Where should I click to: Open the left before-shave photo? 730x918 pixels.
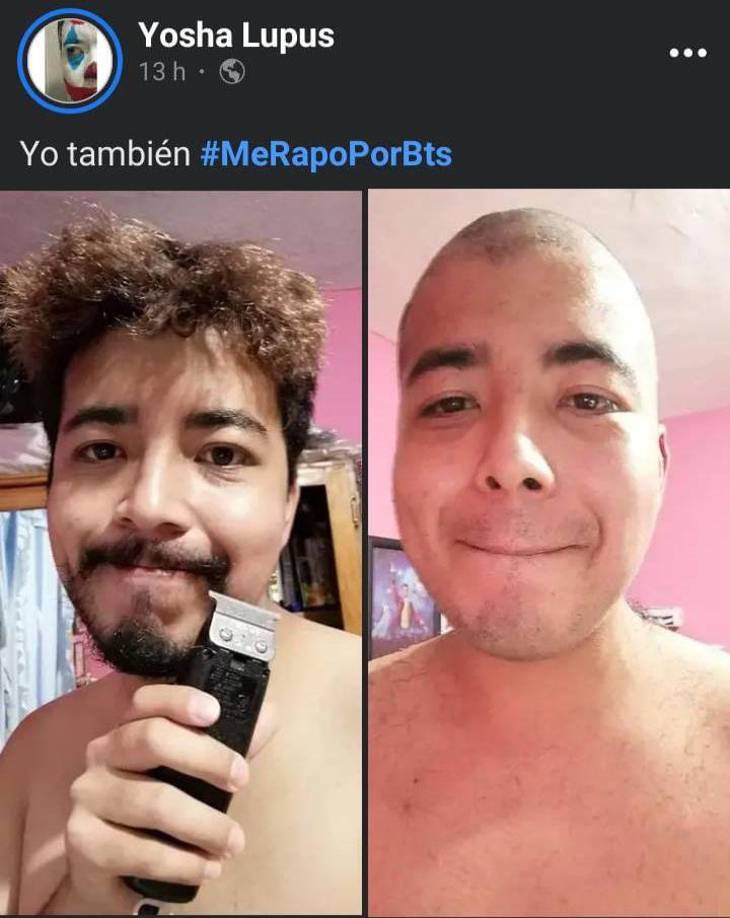pos(180,550)
